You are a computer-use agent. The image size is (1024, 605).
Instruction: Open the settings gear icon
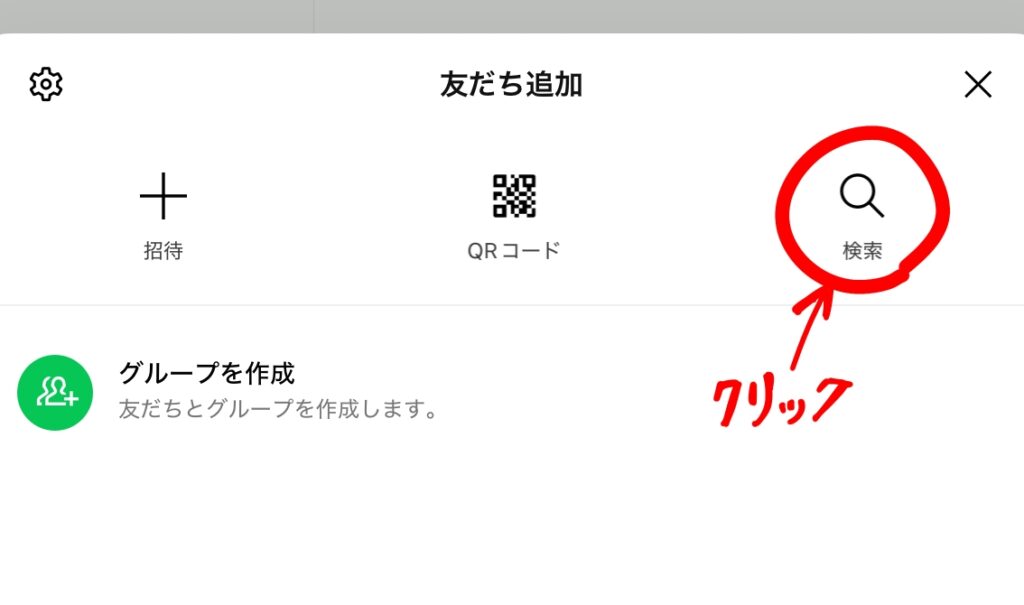(46, 85)
